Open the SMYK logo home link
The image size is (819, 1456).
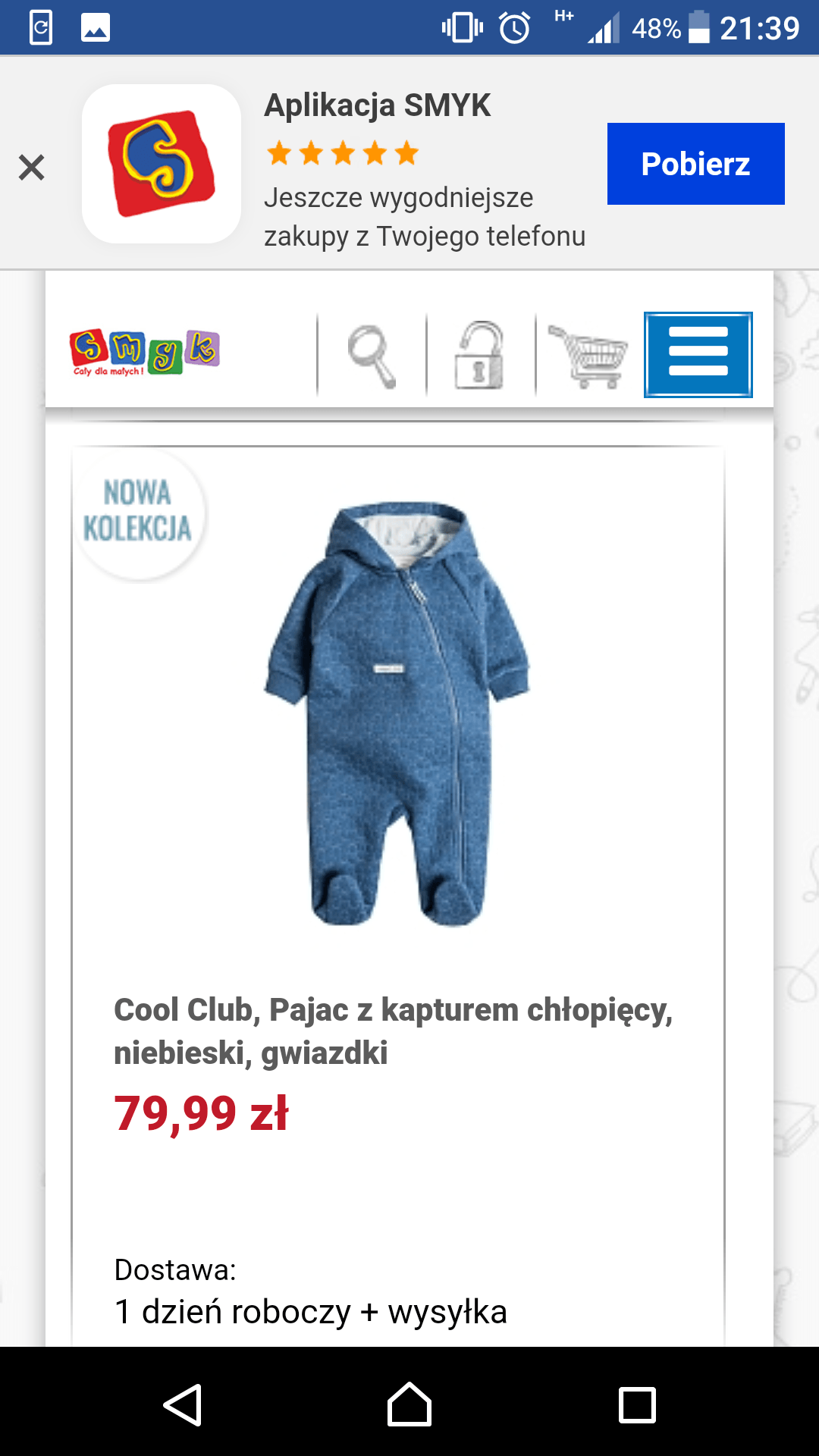pyautogui.click(x=144, y=353)
